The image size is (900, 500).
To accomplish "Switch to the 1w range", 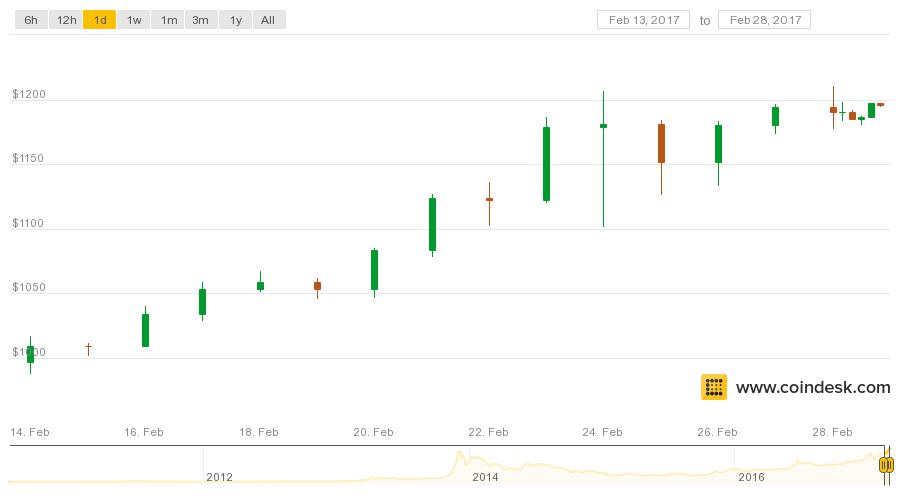I will pos(134,20).
